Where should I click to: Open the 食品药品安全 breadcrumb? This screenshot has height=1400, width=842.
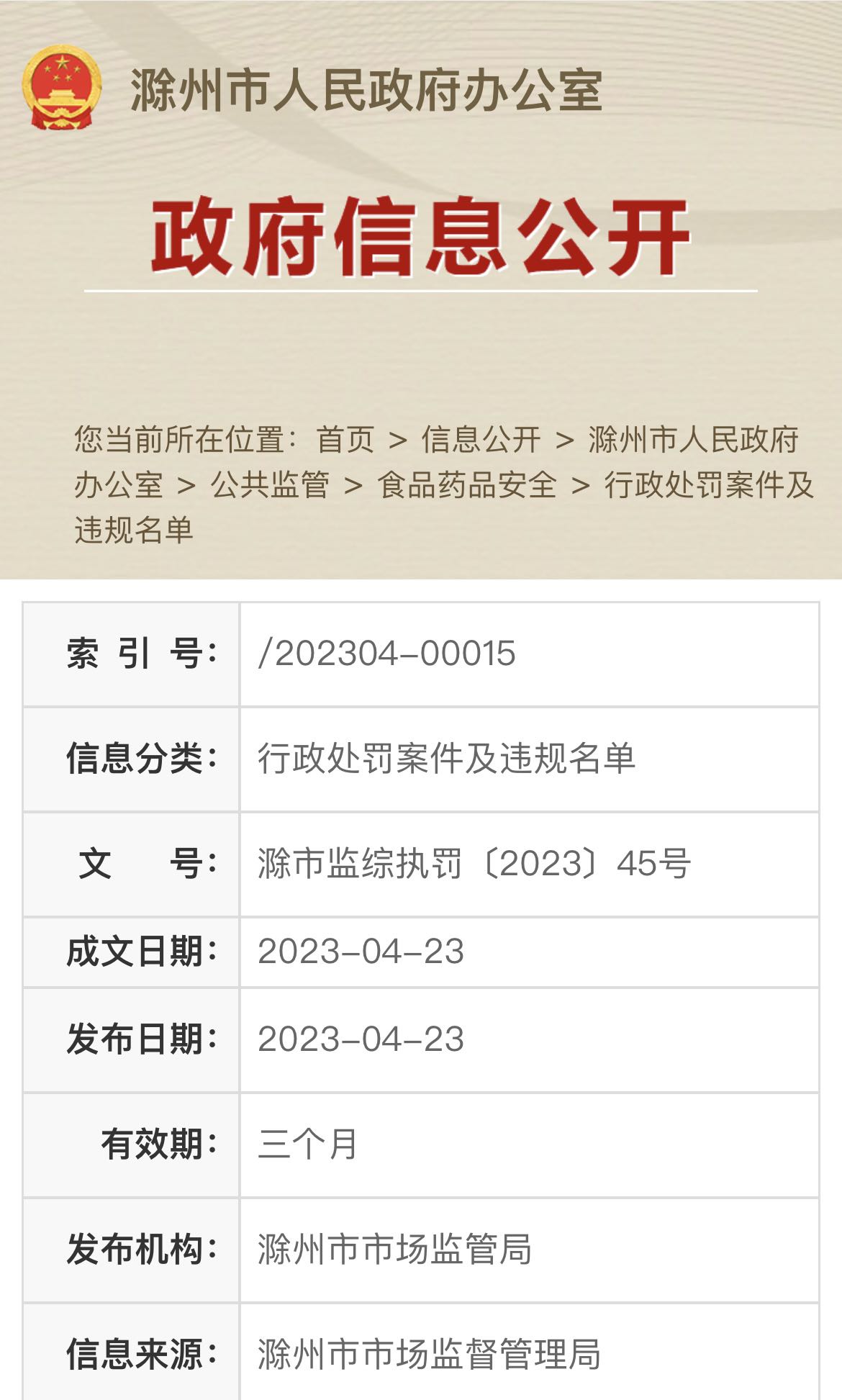(x=467, y=485)
